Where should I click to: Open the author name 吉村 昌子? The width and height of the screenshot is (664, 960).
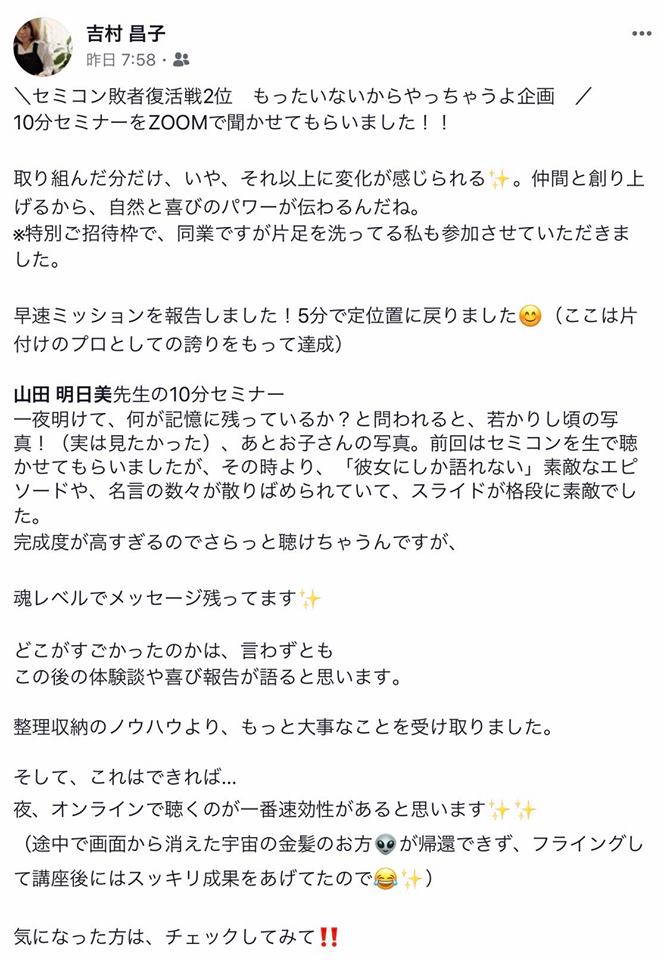[x=126, y=35]
